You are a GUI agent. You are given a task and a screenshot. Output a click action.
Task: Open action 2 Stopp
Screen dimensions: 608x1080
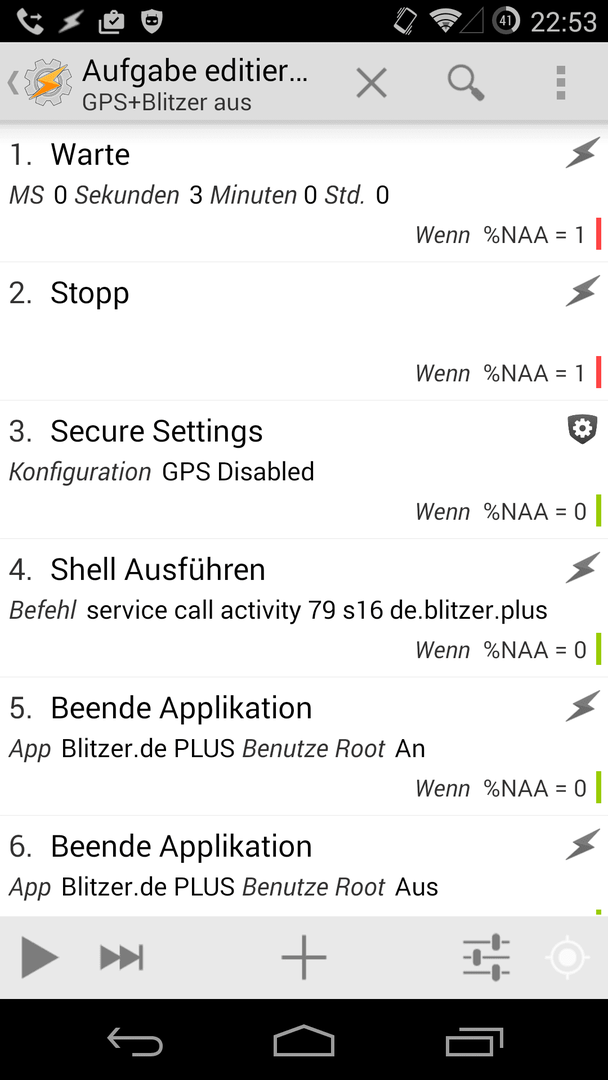click(x=304, y=331)
